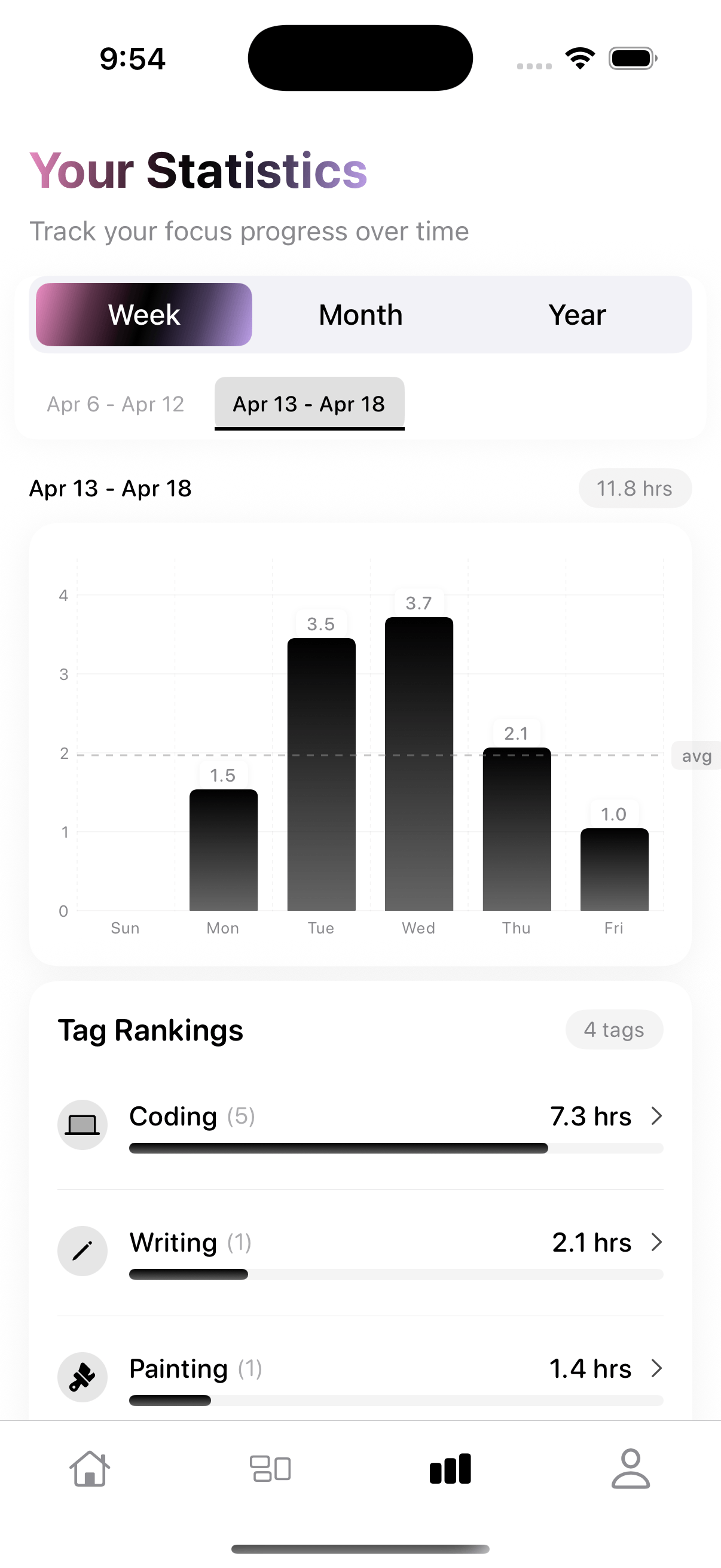Open the Home tab in bottom navigation
Screen dimensions: 721x1568
tap(90, 1468)
